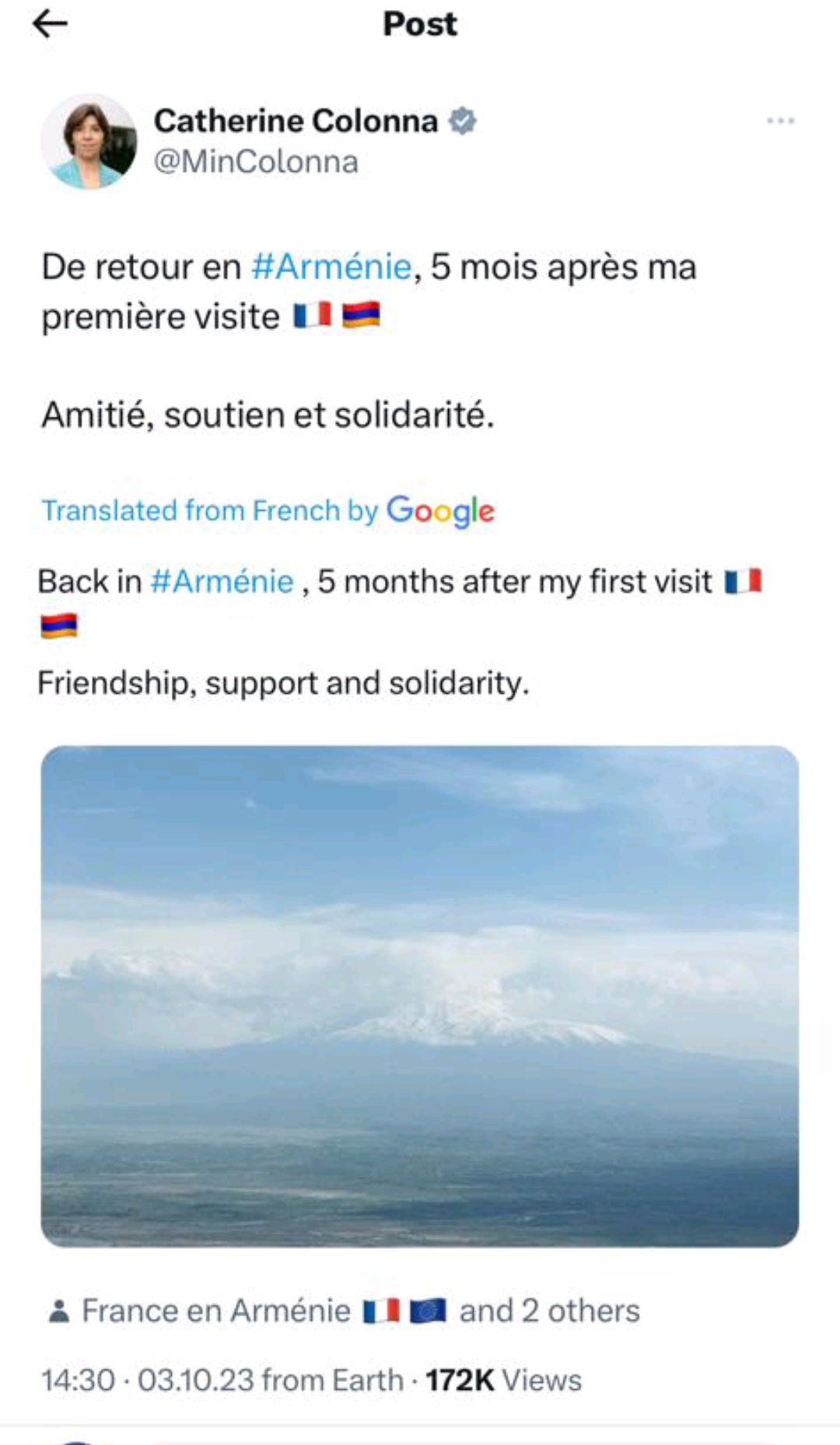
Task: Go back using the top-left arrow
Action: click(x=50, y=24)
